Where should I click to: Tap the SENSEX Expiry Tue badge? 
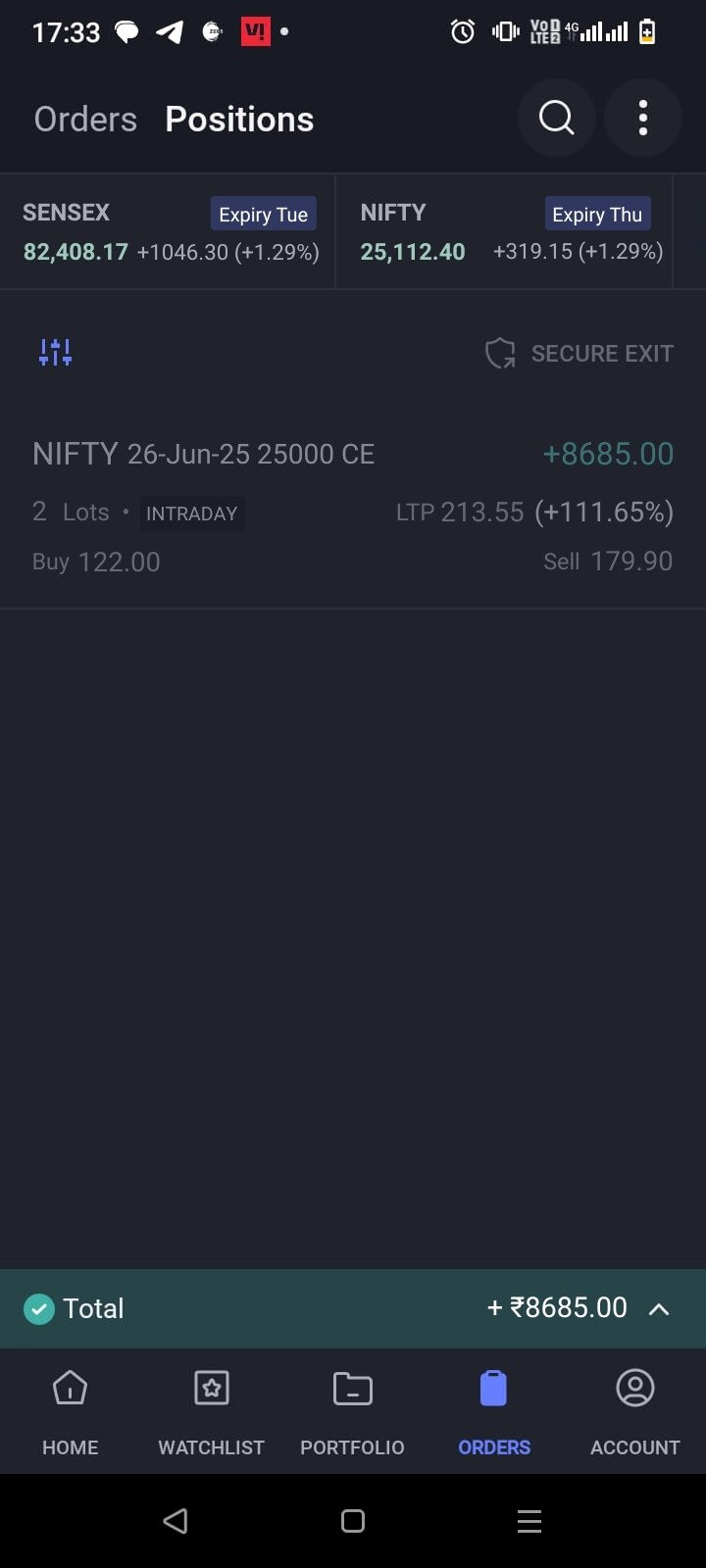click(x=263, y=214)
